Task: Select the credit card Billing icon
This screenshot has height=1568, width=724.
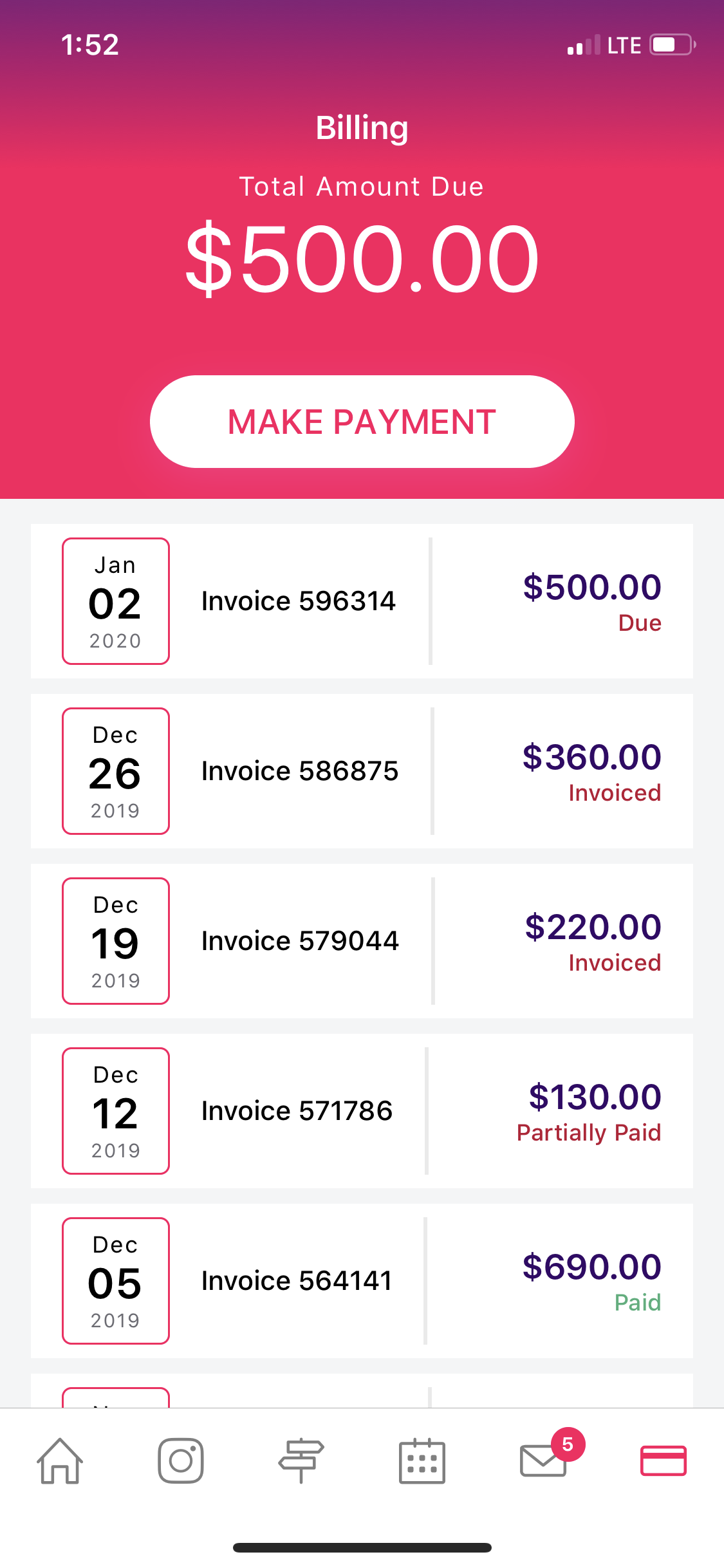Action: click(x=664, y=1461)
